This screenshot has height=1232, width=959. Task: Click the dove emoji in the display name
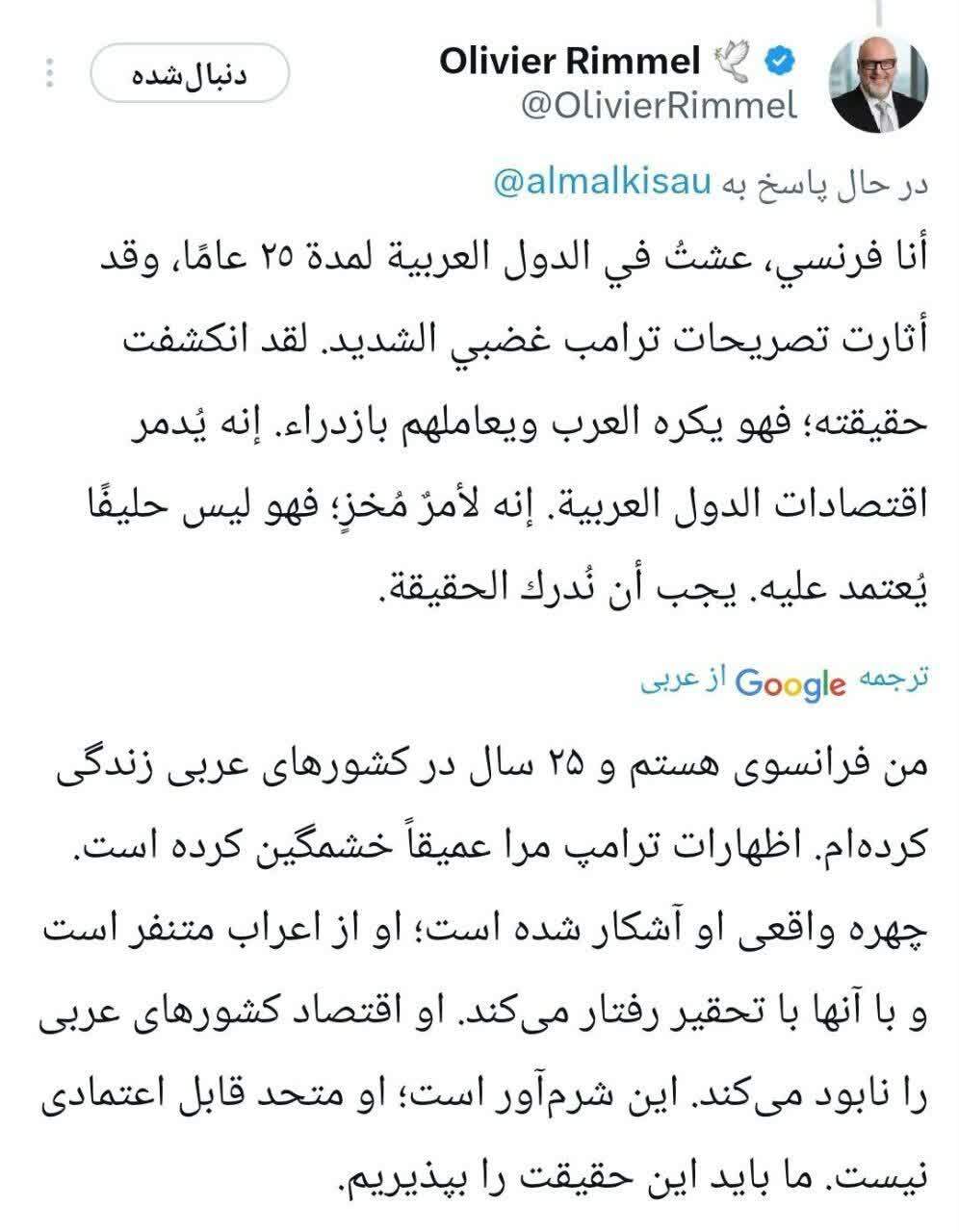734,60
